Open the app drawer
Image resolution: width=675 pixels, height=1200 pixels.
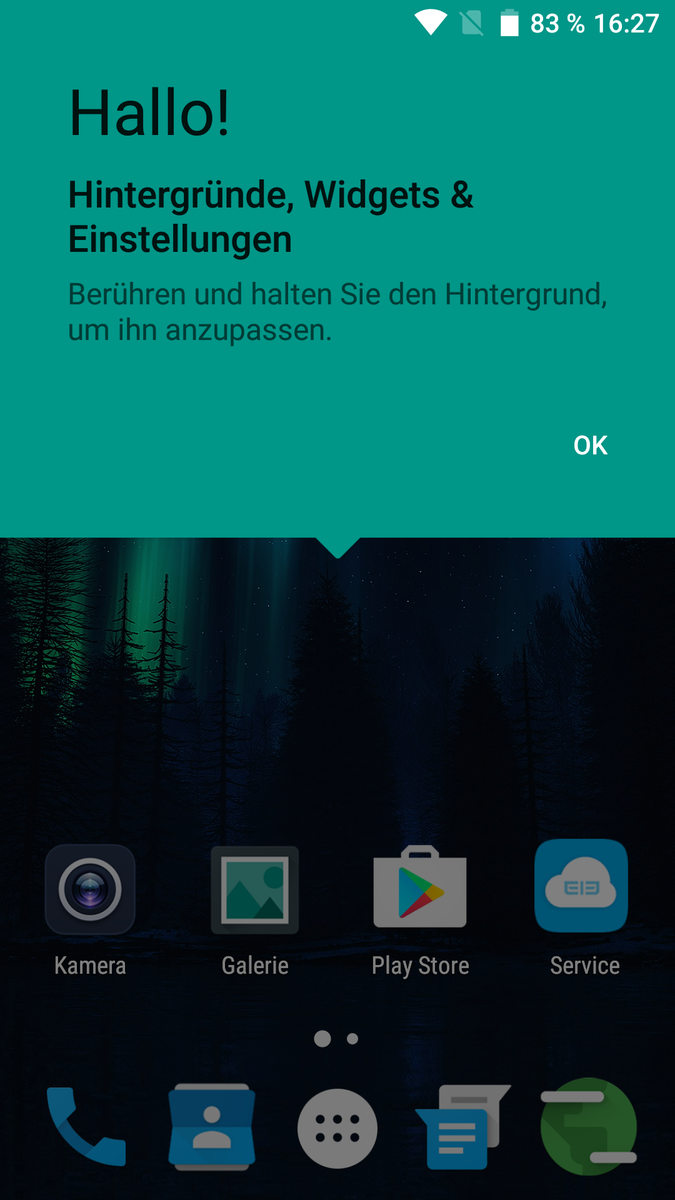[338, 1128]
